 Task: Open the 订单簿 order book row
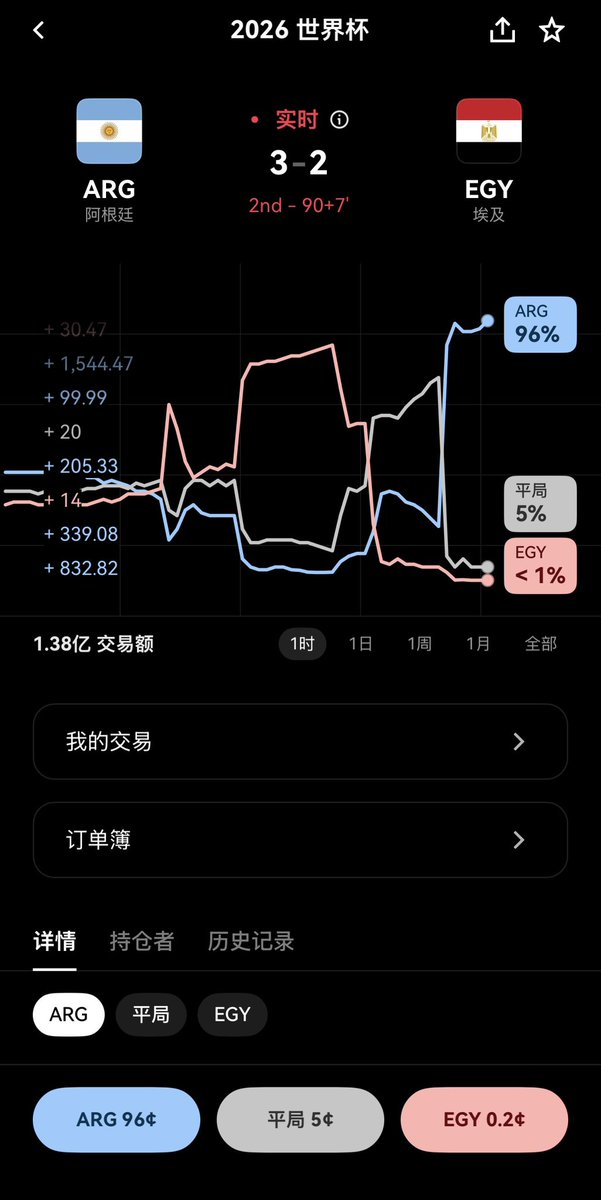[300, 840]
